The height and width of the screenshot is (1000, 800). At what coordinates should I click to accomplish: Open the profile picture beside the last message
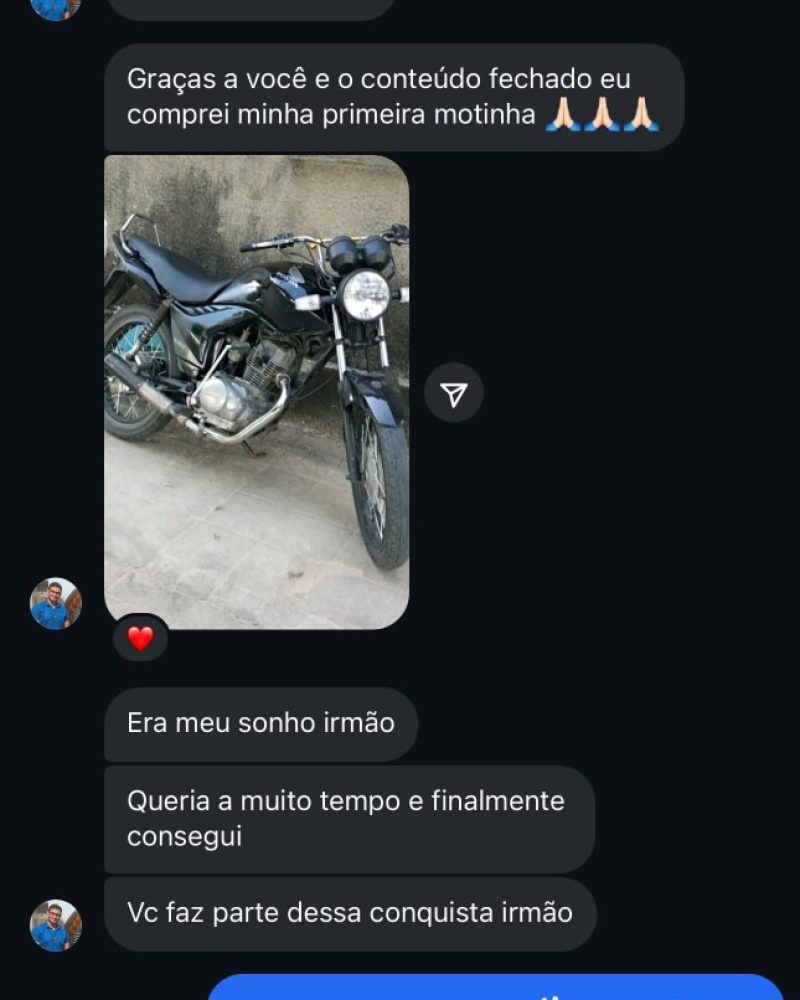pos(55,925)
